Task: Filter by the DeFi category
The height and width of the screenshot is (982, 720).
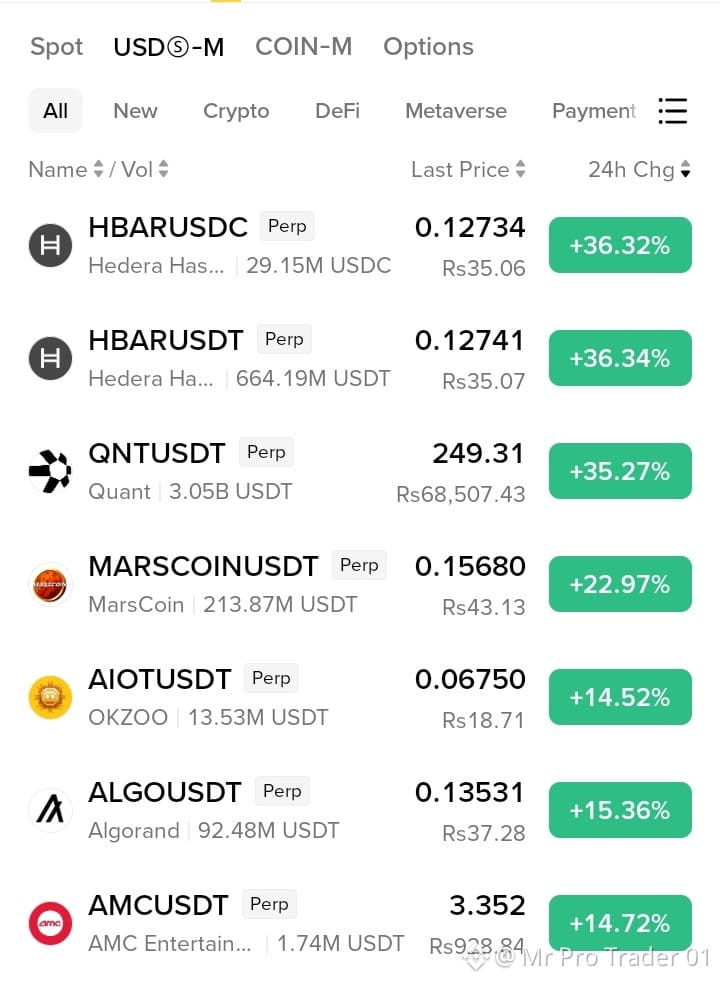Action: click(337, 111)
